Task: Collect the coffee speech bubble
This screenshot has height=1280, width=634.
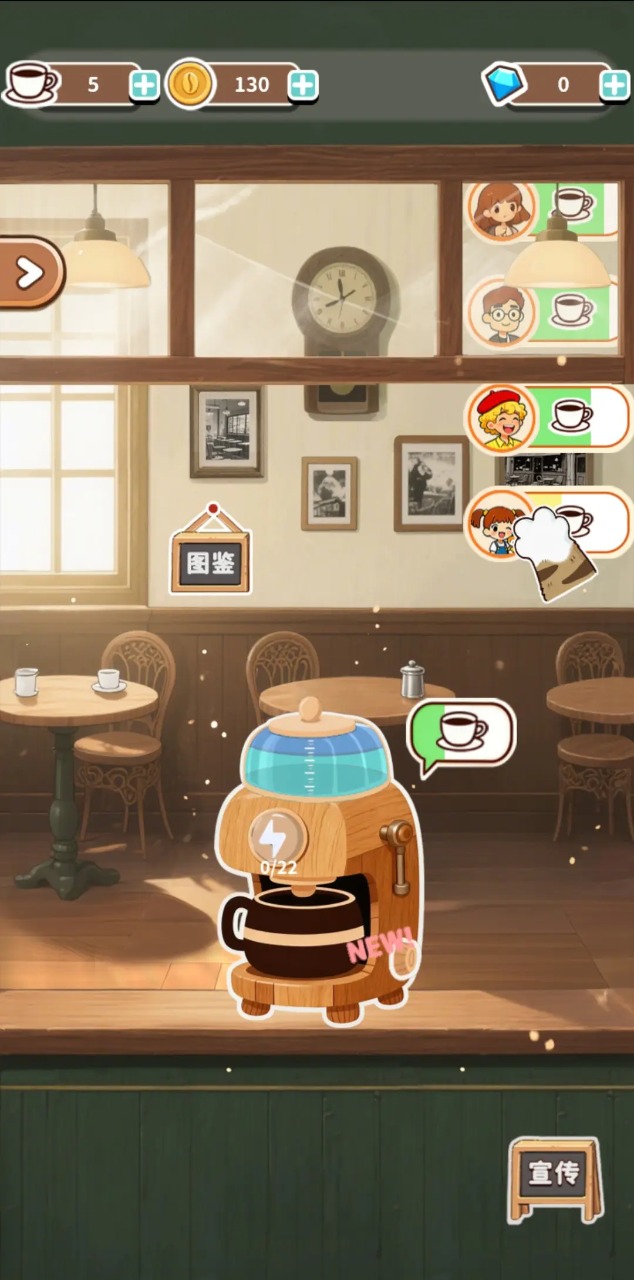Action: pos(463,732)
